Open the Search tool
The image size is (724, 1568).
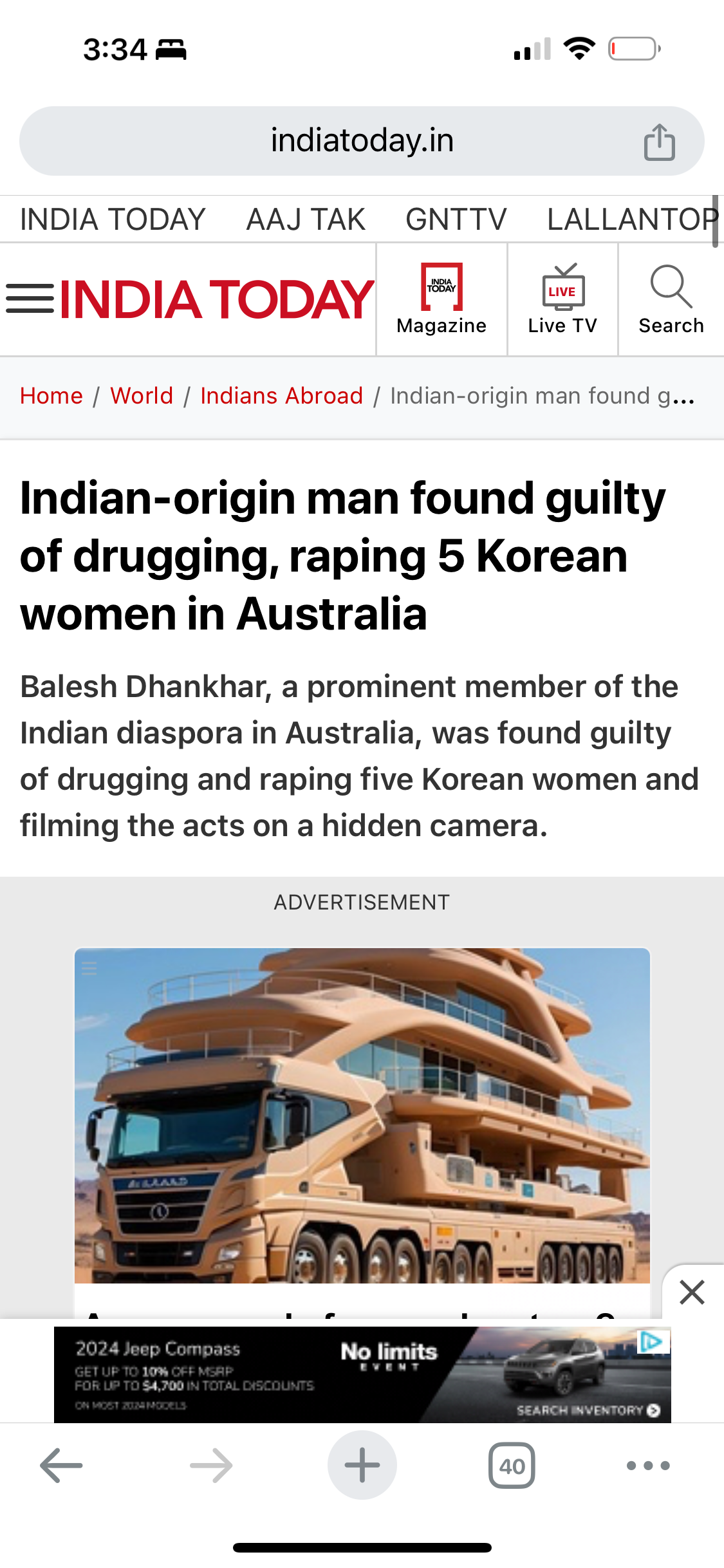point(671,299)
